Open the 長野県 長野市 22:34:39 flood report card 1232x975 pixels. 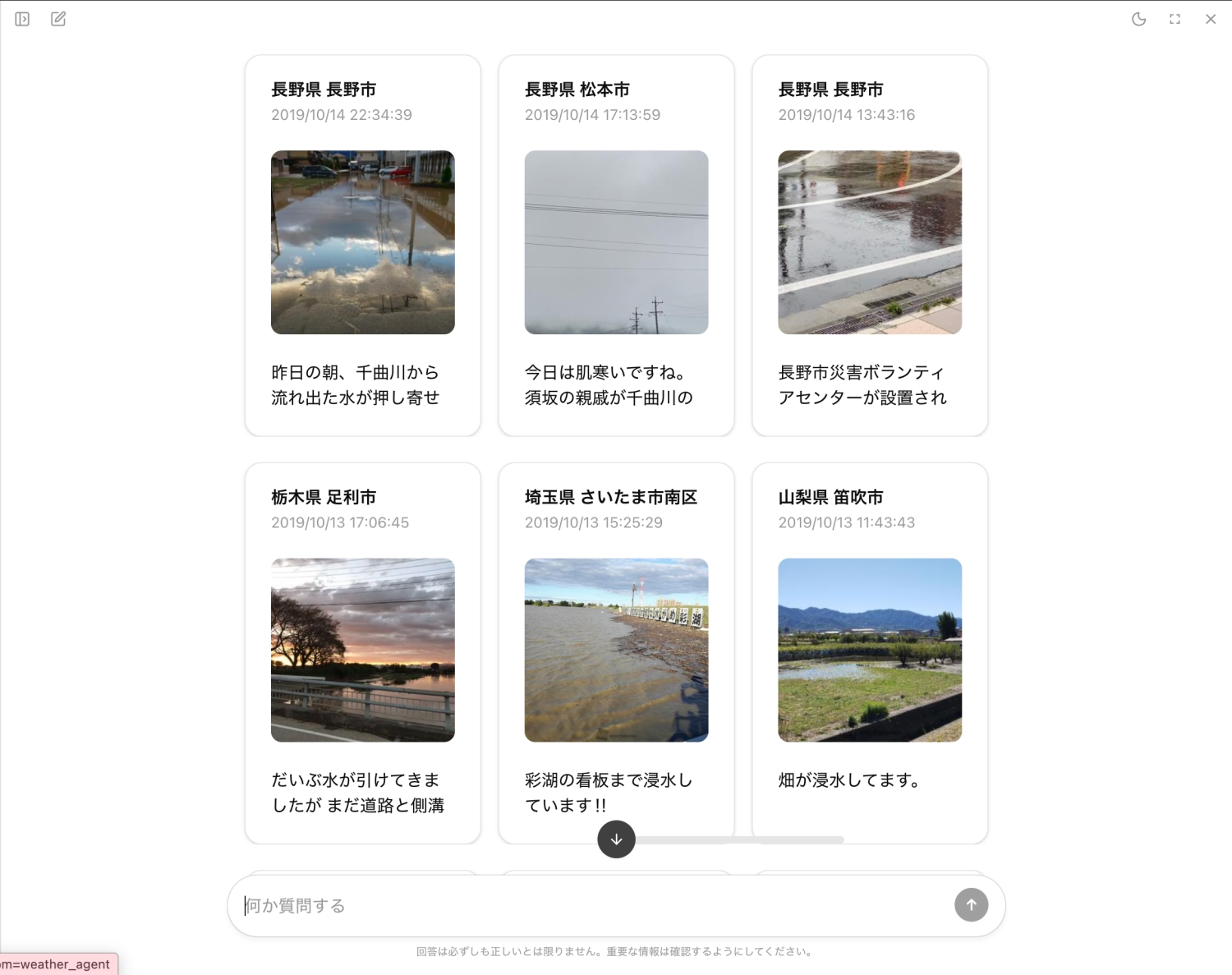pos(363,246)
